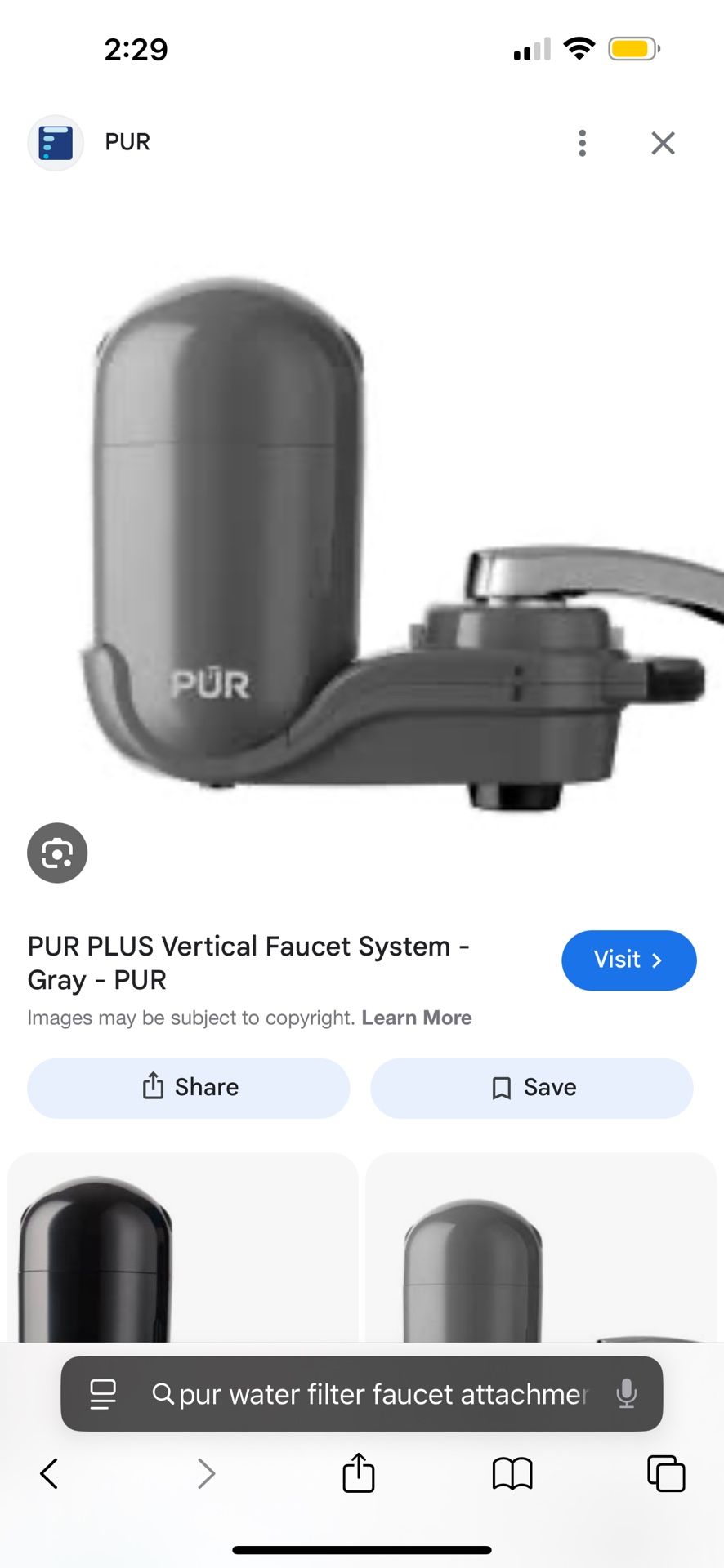Tap the three-dot overflow menu
724x1568 pixels.
pyautogui.click(x=582, y=143)
